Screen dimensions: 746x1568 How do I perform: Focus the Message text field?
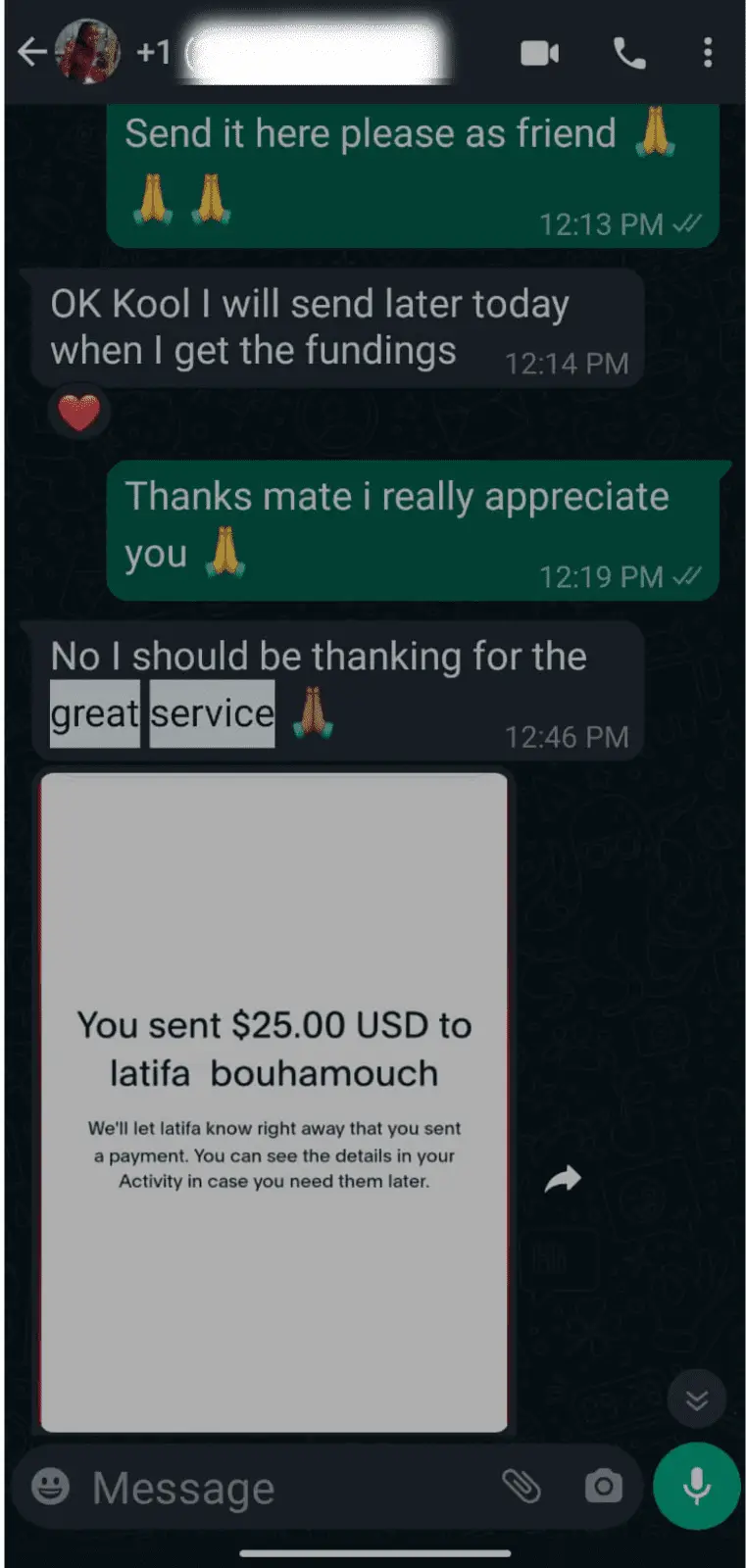coord(284,1488)
